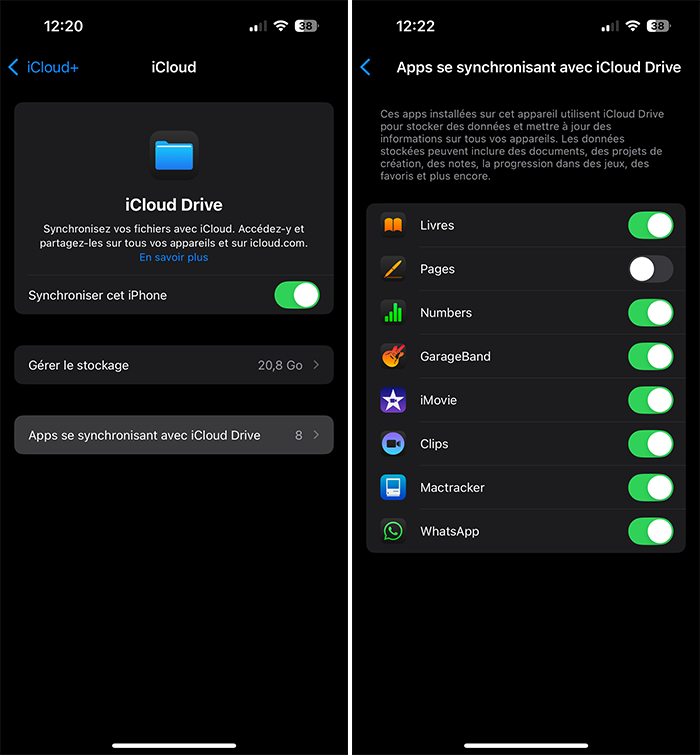
Task: Open the 'En savoir plus' link
Action: coord(174,257)
